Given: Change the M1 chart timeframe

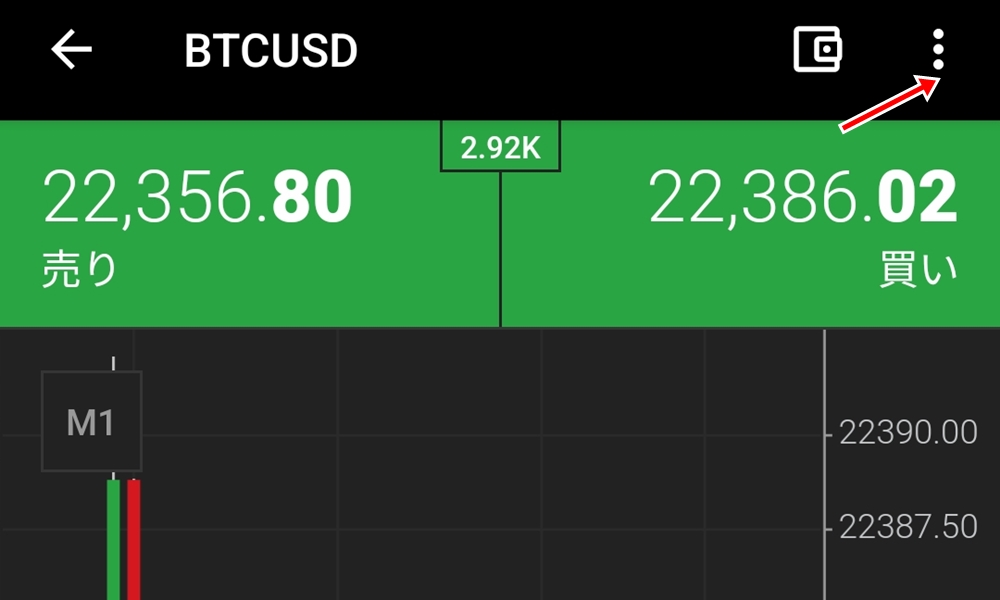Looking at the screenshot, I should coord(91,422).
